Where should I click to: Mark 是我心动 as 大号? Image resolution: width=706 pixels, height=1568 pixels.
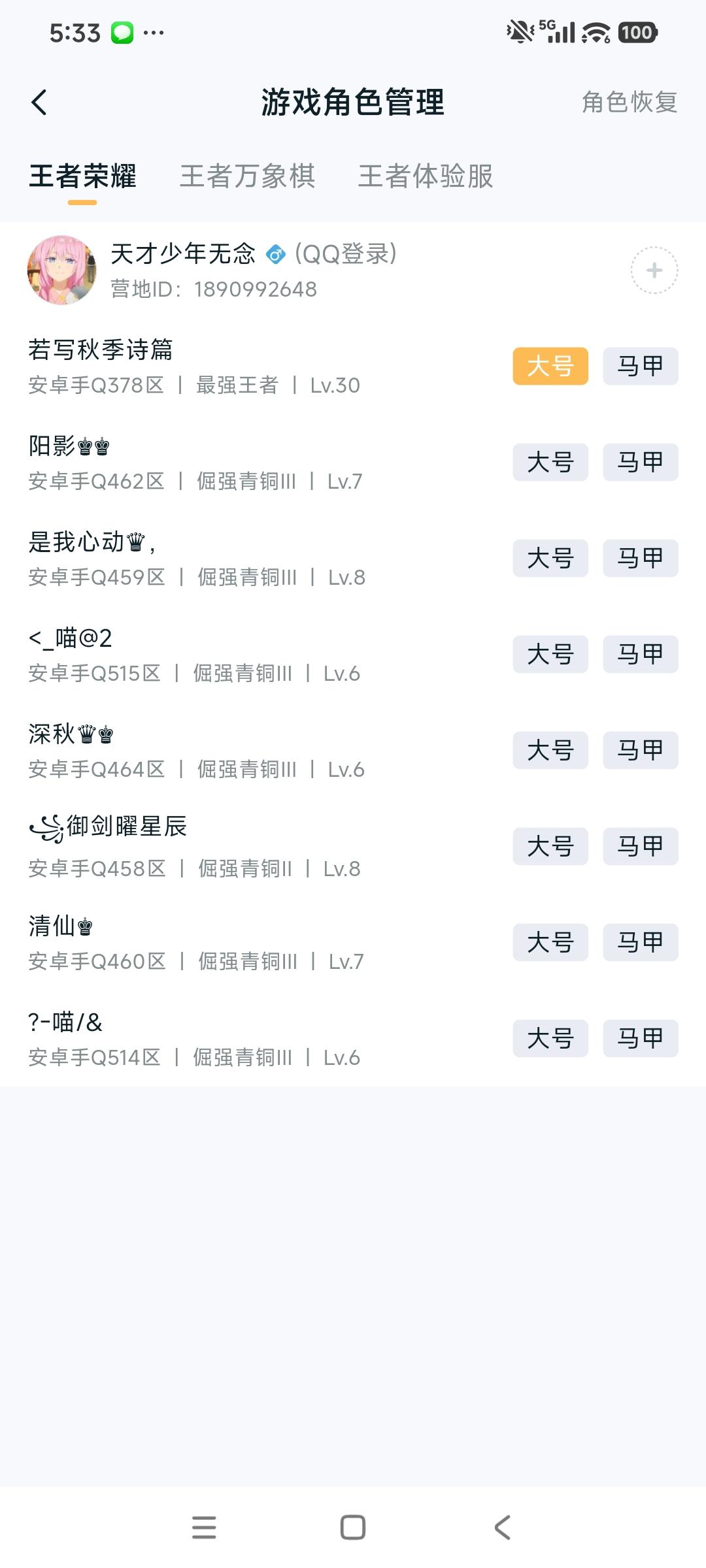[550, 558]
